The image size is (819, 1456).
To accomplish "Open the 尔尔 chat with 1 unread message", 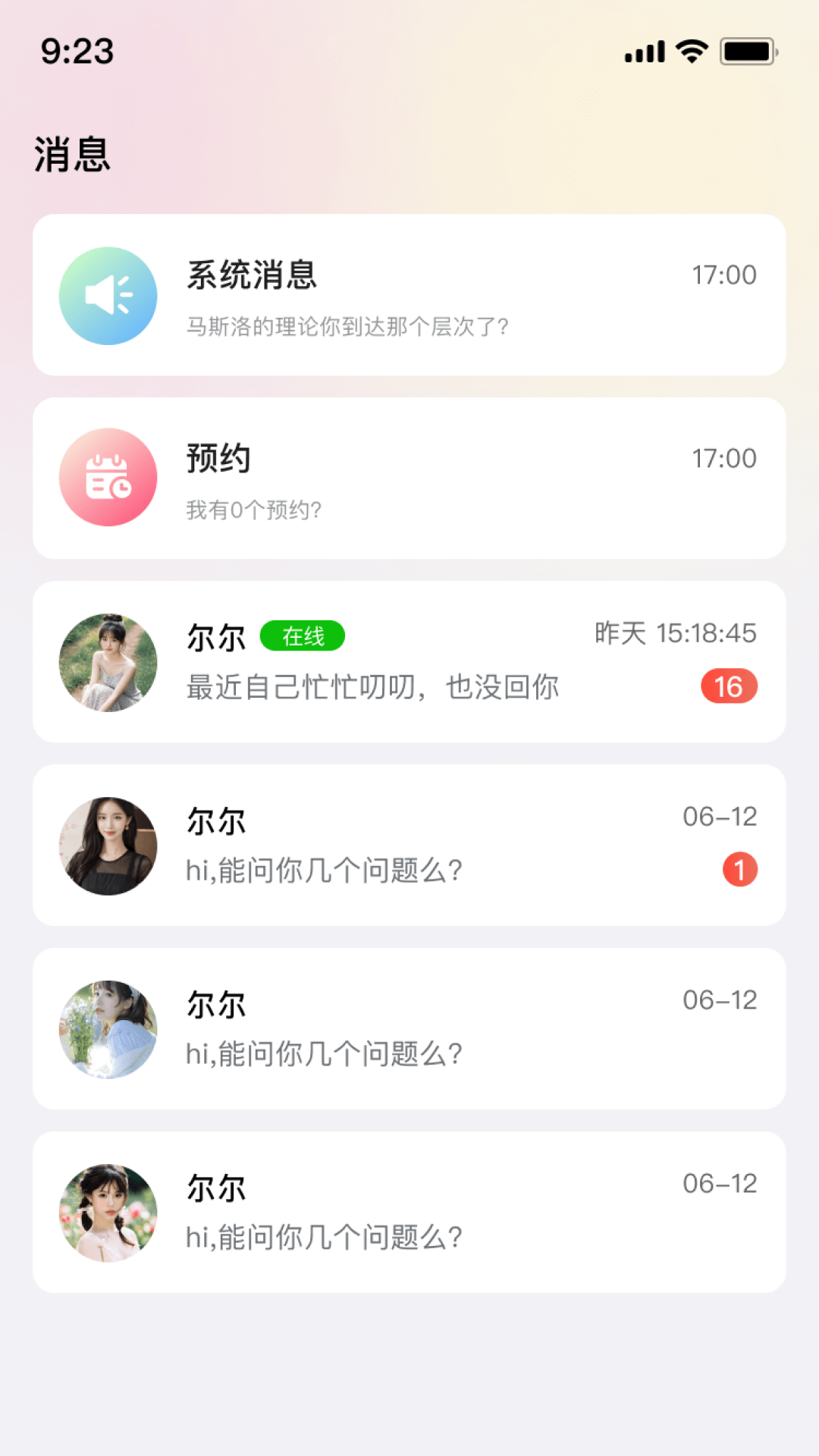I will (409, 846).
